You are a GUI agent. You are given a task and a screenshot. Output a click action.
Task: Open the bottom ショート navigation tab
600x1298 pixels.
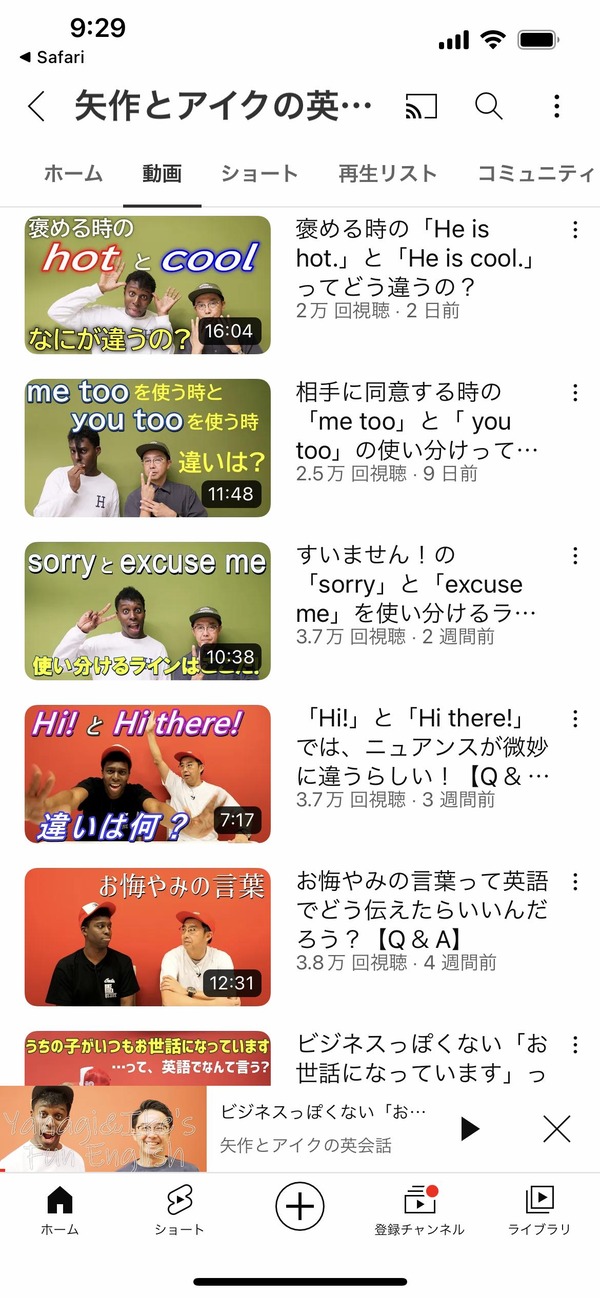click(x=179, y=1211)
